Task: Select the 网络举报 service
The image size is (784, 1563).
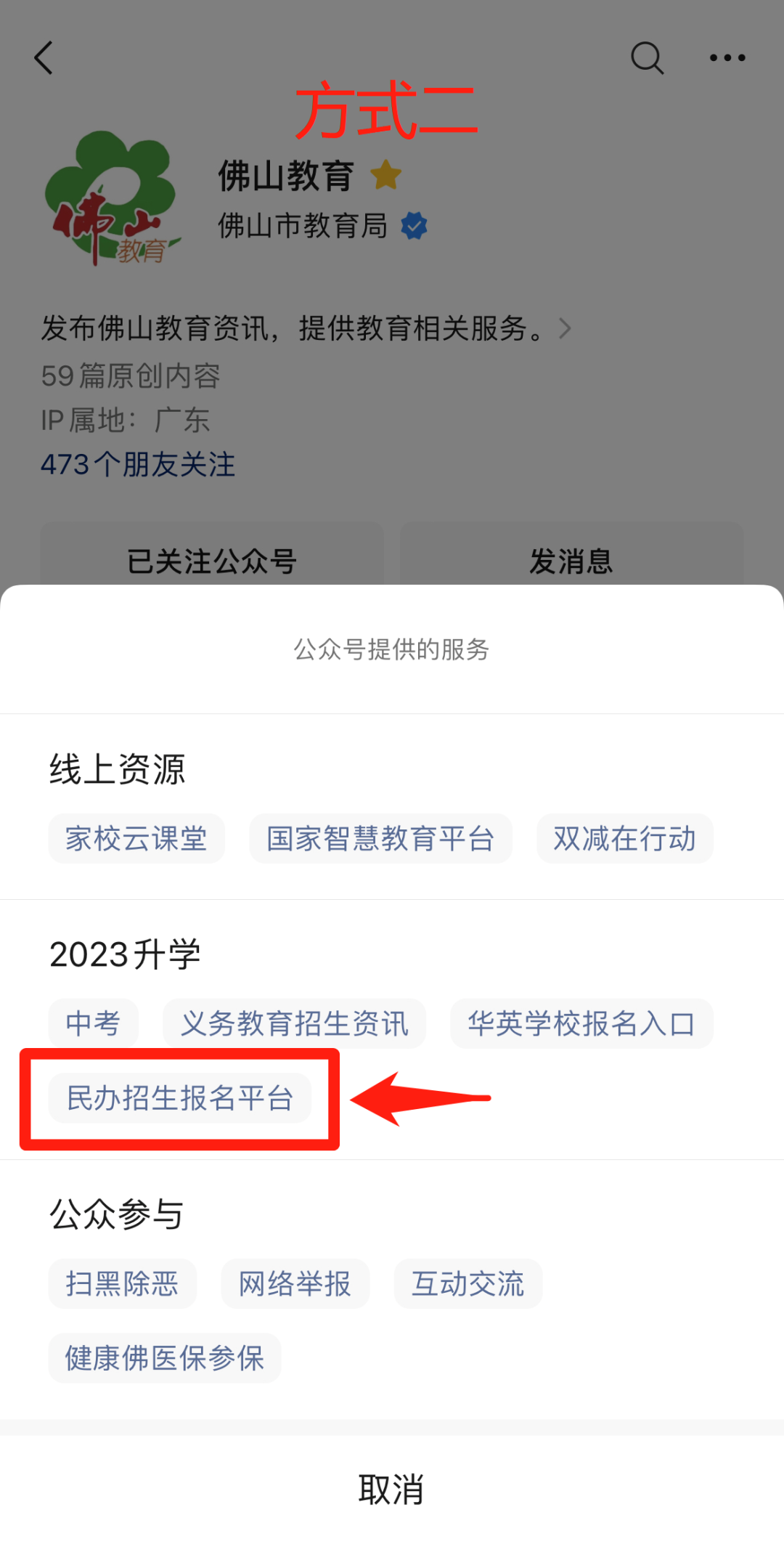Action: click(x=295, y=1283)
